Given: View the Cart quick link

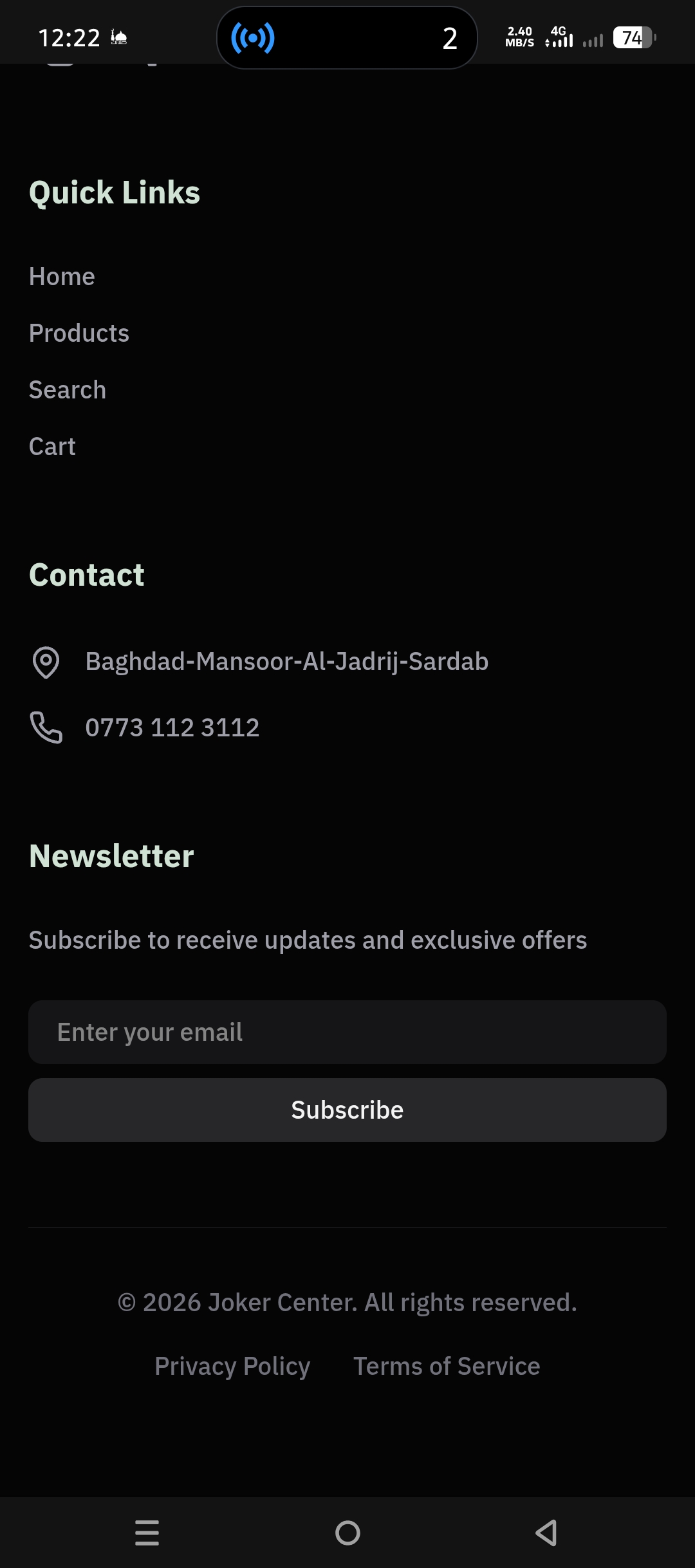Looking at the screenshot, I should [52, 447].
